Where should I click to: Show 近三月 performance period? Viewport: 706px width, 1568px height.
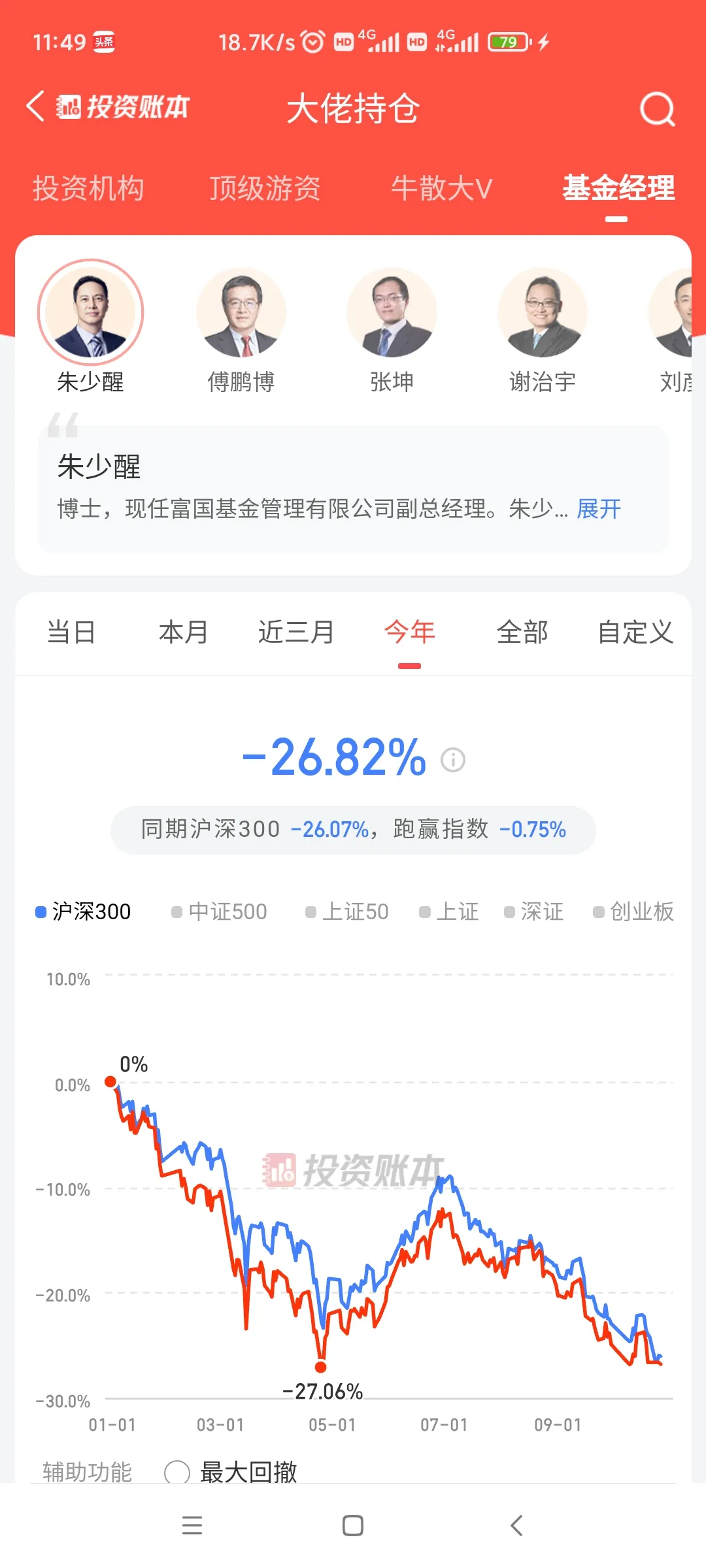[x=296, y=632]
